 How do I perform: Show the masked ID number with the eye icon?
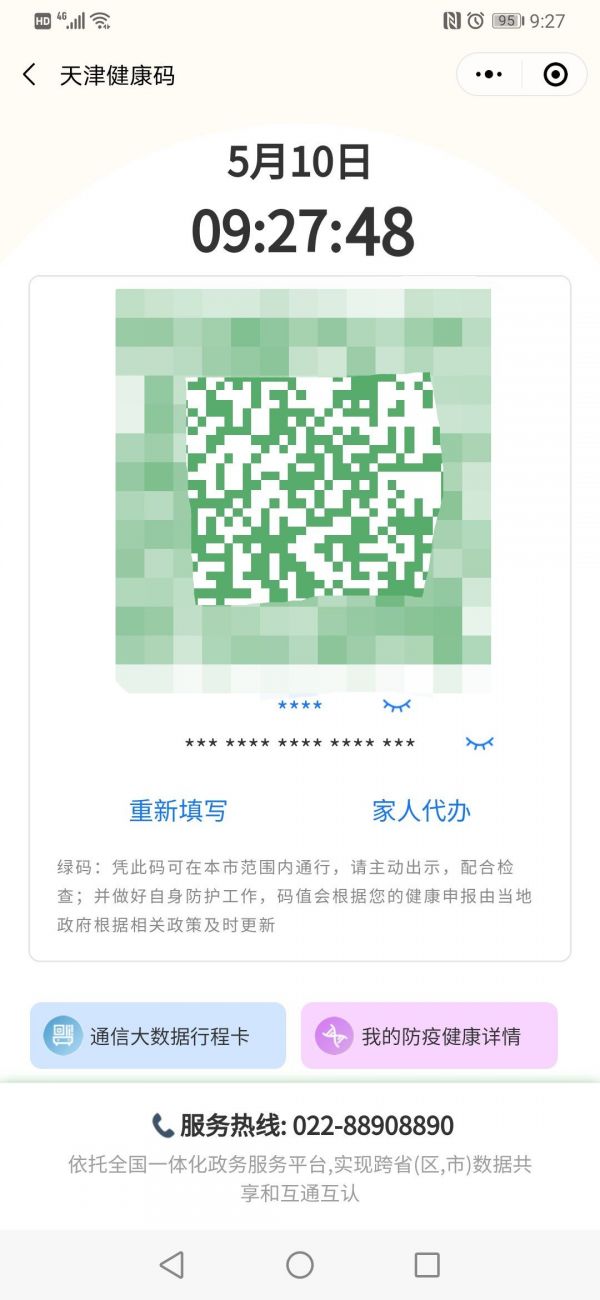tap(480, 743)
